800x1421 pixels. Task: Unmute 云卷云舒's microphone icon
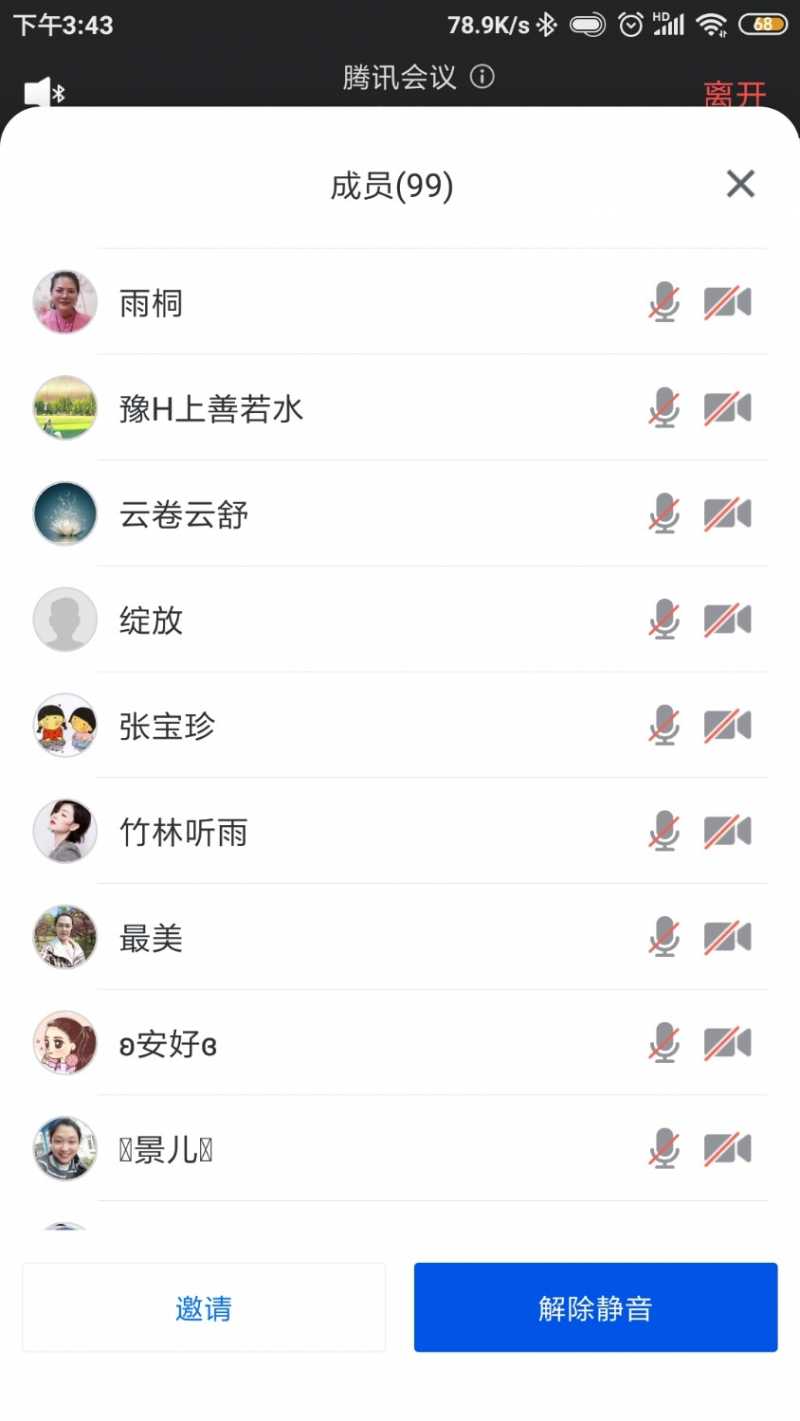[663, 514]
